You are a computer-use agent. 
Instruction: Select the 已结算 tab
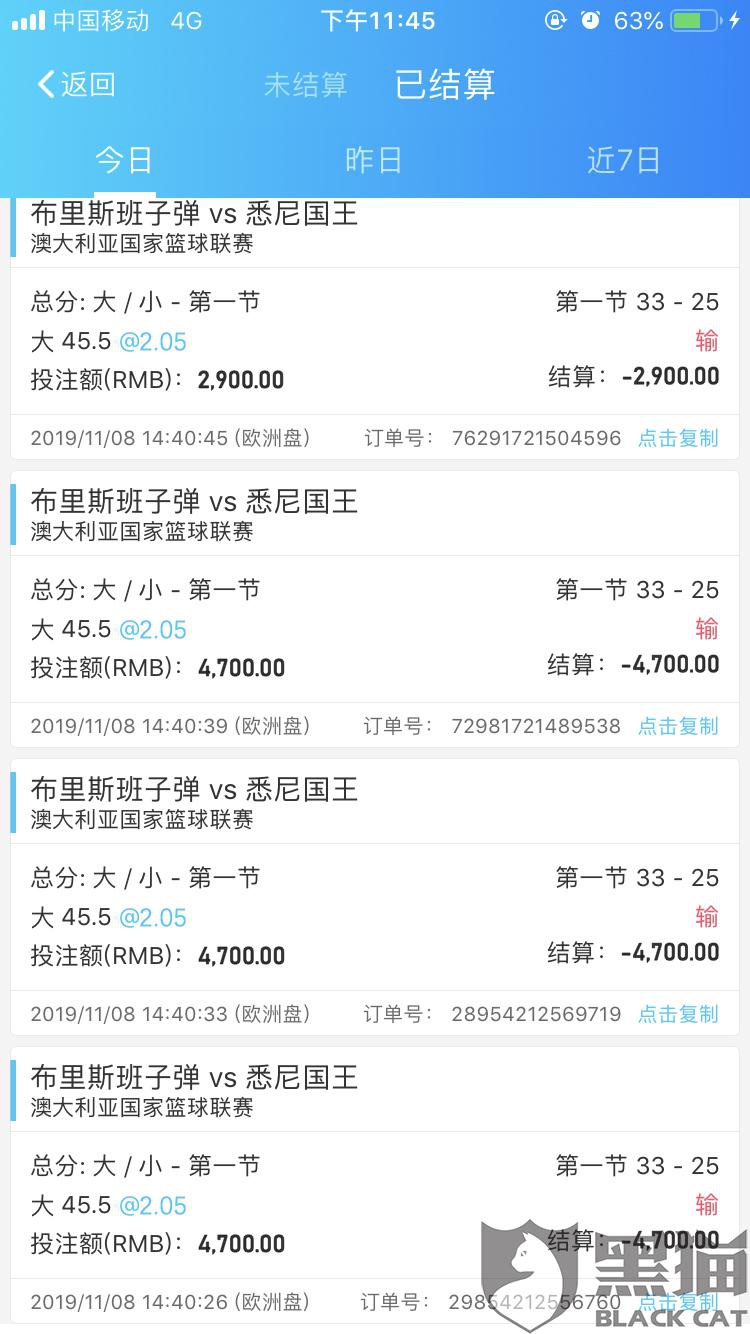[x=445, y=84]
